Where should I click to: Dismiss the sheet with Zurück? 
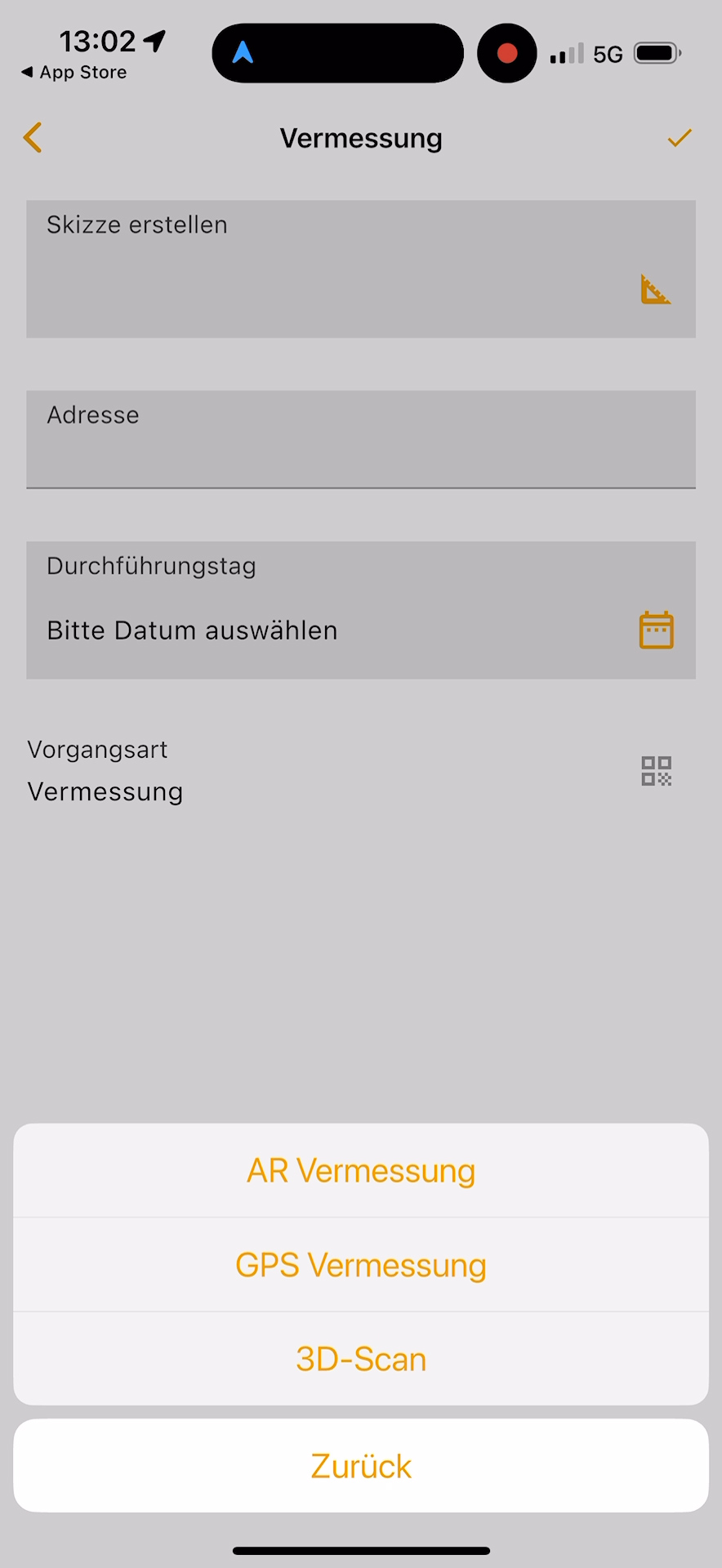(361, 1466)
